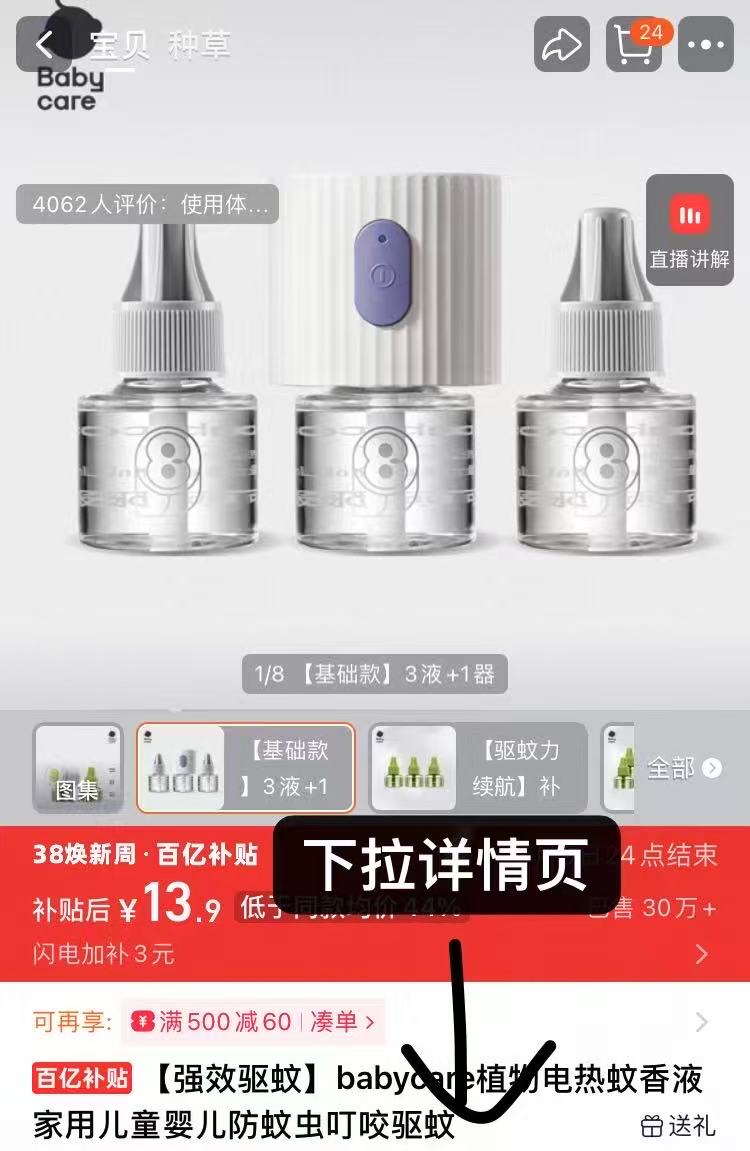Screen dimensions: 750x1151
Task: Select the 【驱蚊力续航】补 option thumbnail
Action: tap(477, 767)
